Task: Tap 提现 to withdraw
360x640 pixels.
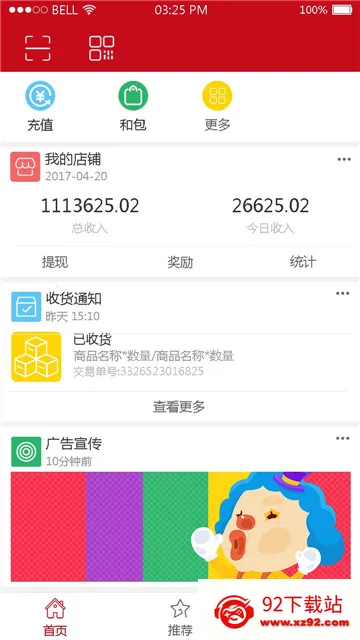Action: pos(55,262)
